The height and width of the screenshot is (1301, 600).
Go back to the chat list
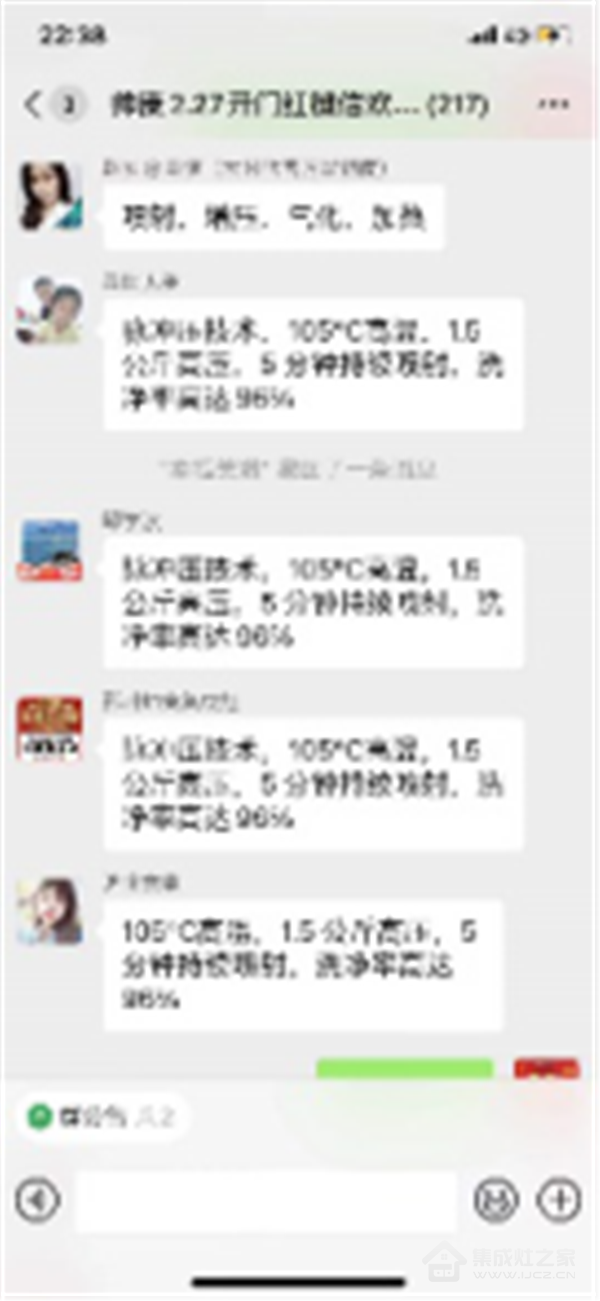click(x=35, y=104)
